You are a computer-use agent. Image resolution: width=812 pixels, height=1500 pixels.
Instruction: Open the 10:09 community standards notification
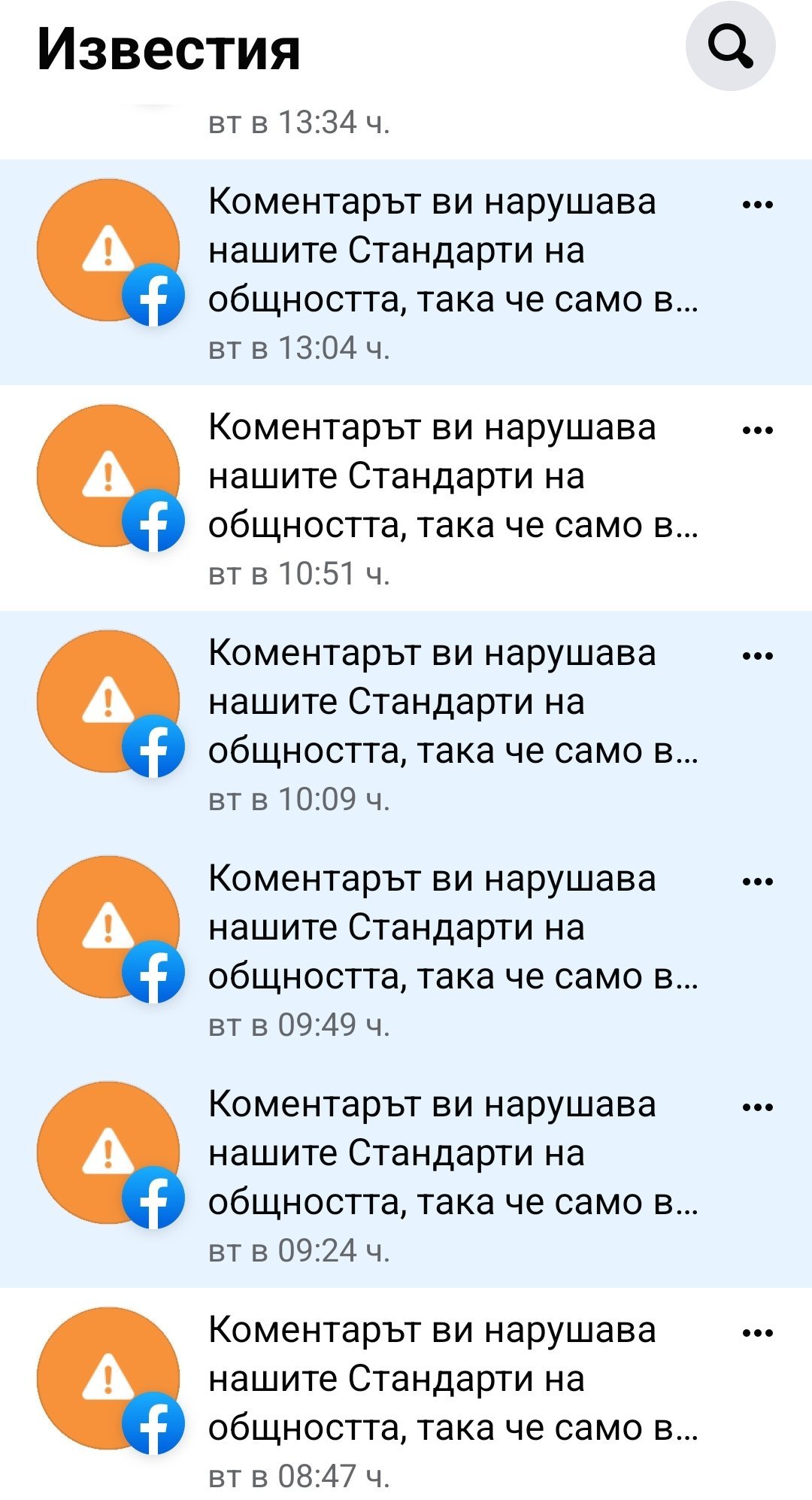451,724
